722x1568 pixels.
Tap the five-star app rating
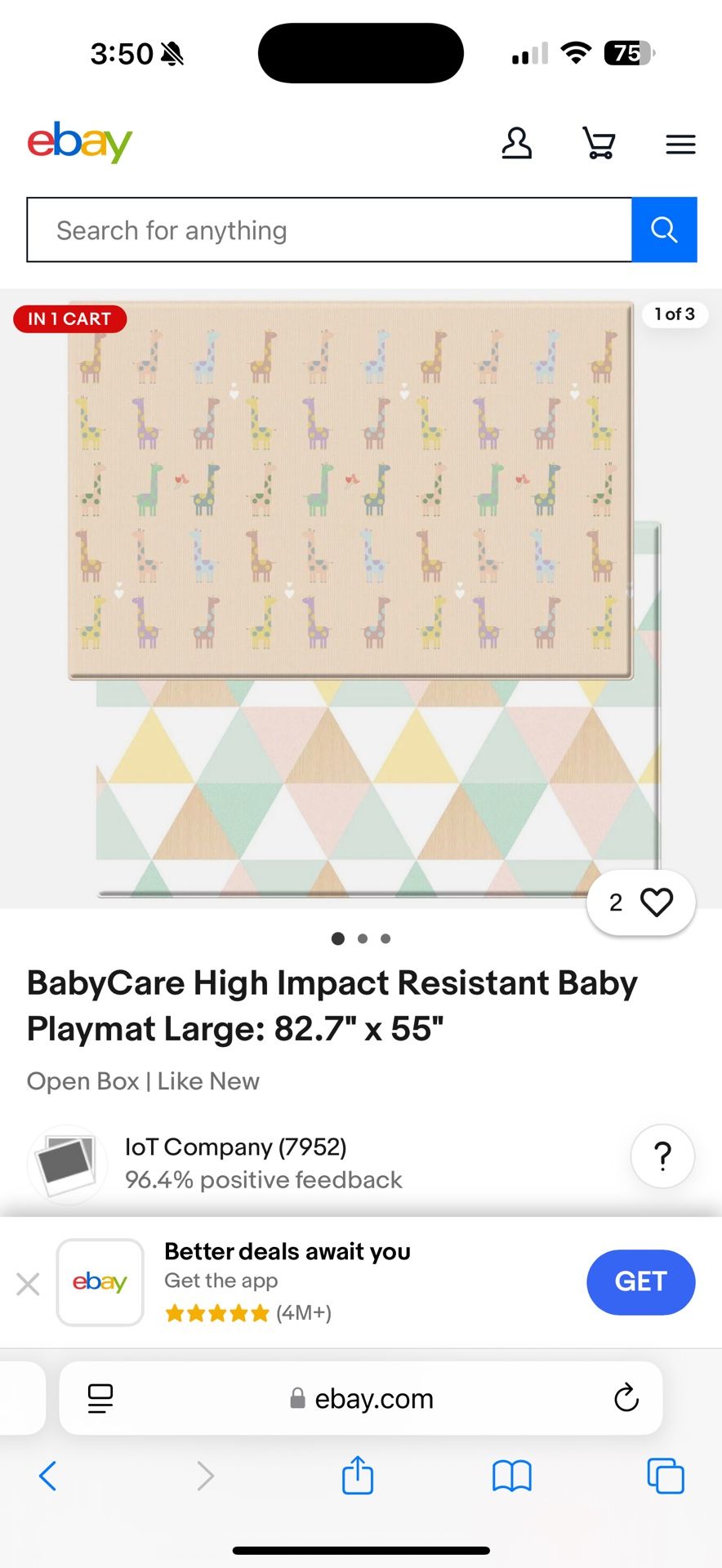click(216, 1312)
